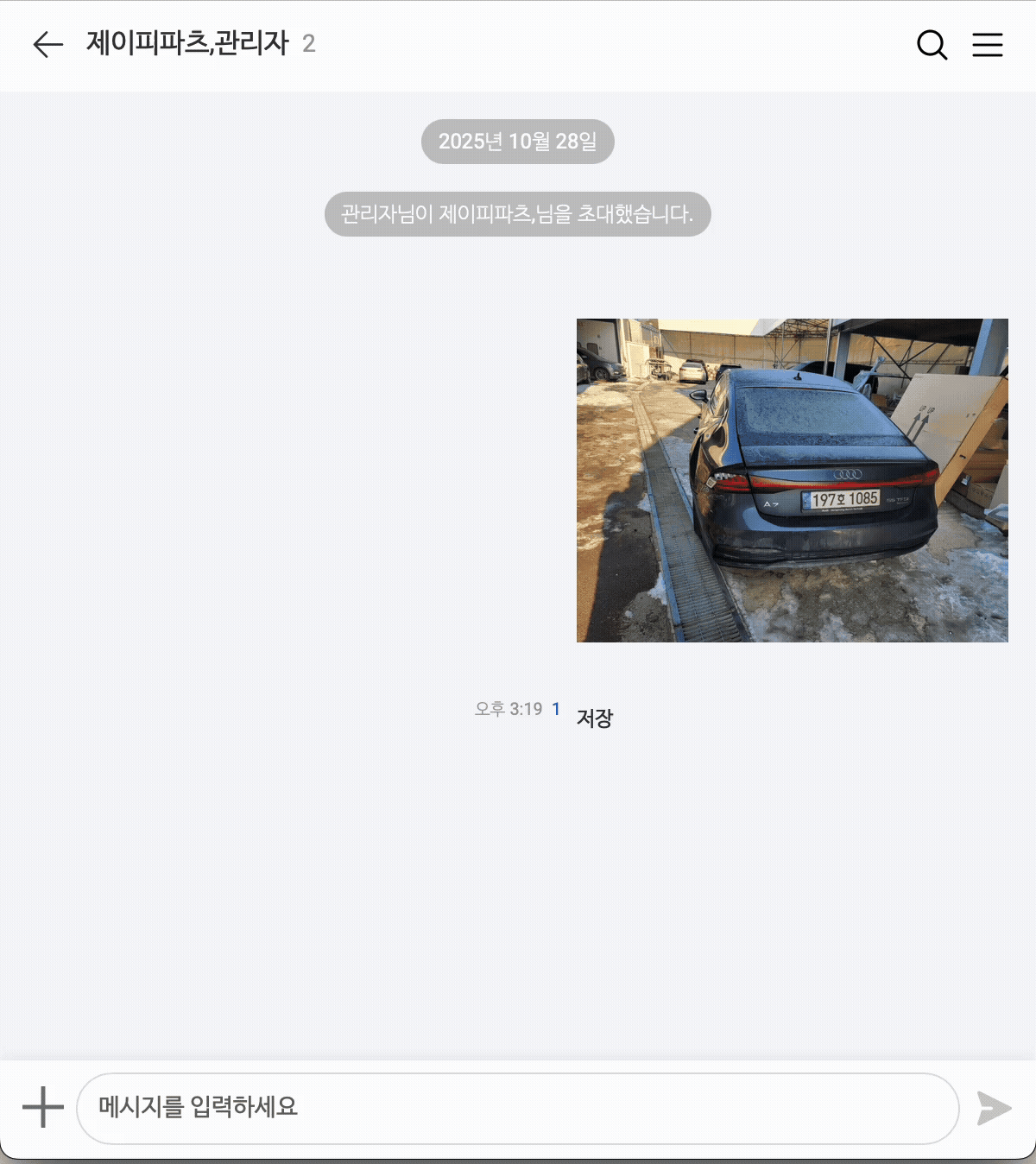Tap the back arrow to leave the chatroom
The image size is (1036, 1164).
click(46, 44)
